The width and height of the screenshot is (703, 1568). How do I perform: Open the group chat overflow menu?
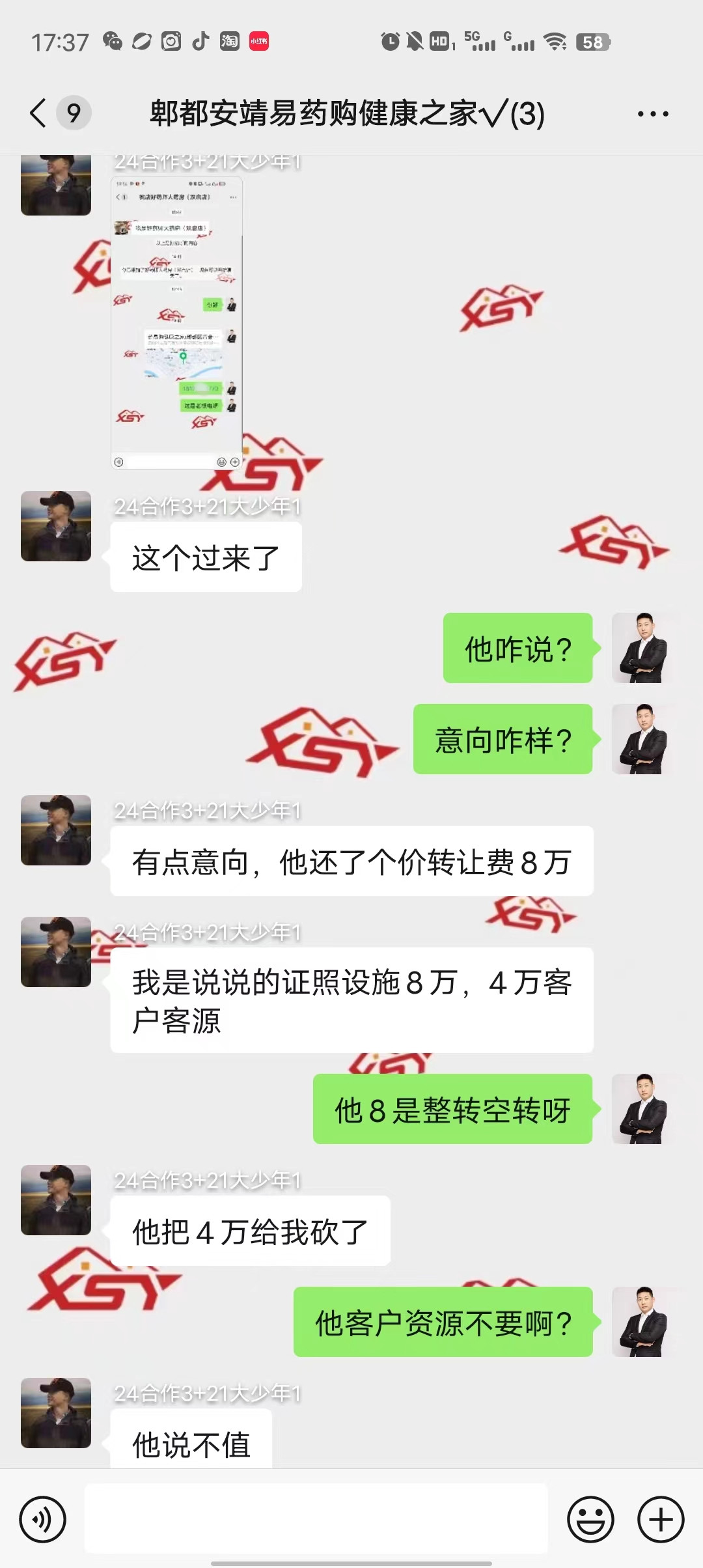pos(652,114)
